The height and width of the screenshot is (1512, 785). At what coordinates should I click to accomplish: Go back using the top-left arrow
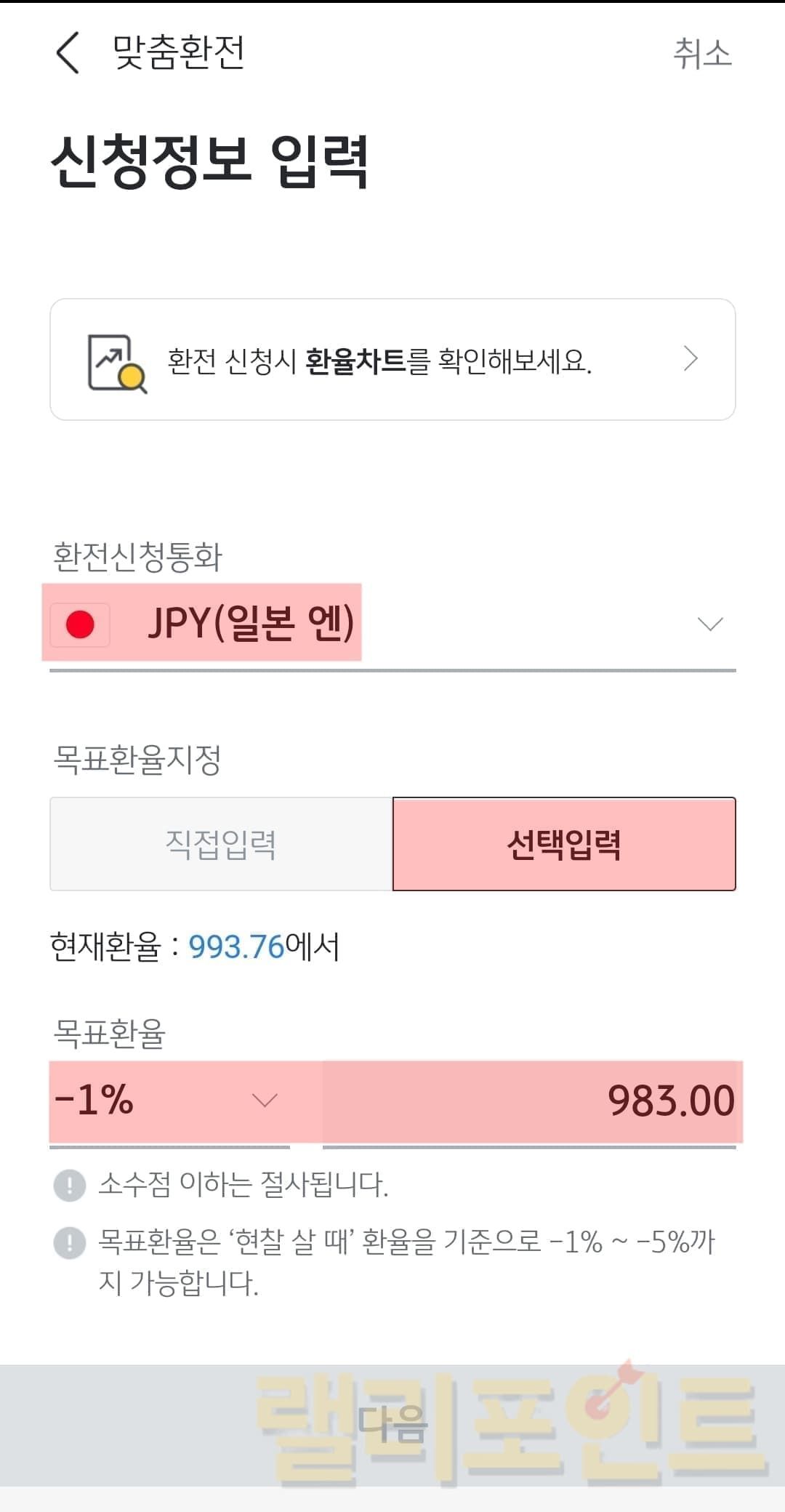[68, 53]
